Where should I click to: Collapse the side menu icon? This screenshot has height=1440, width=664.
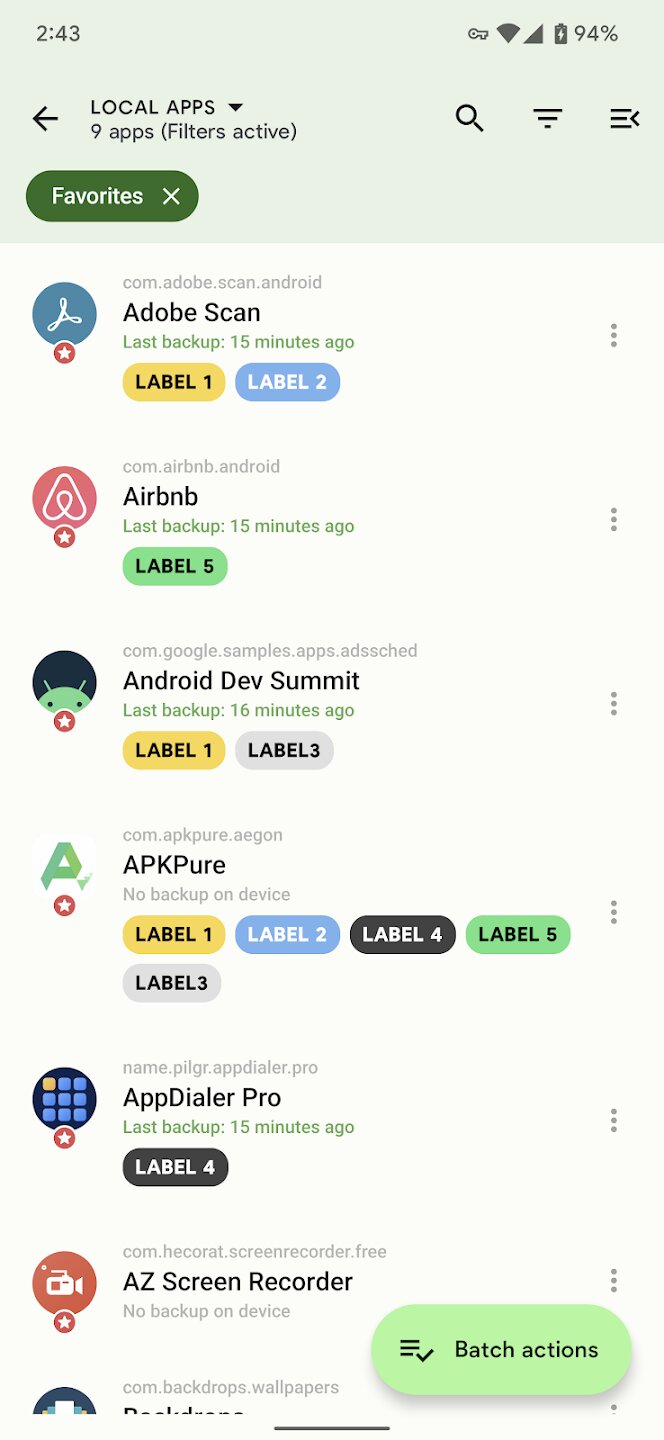click(x=624, y=119)
